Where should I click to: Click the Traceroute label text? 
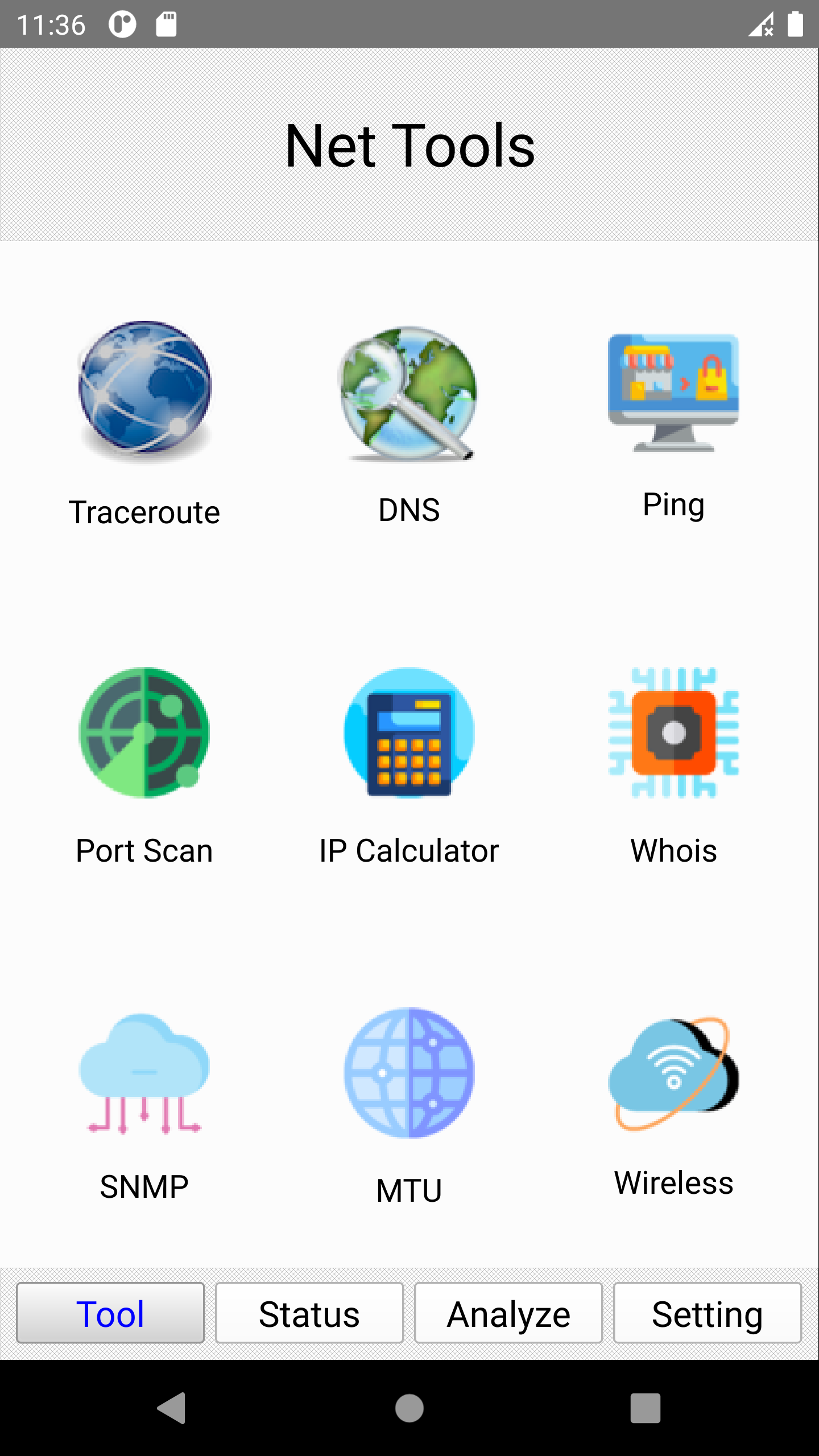[x=144, y=511]
